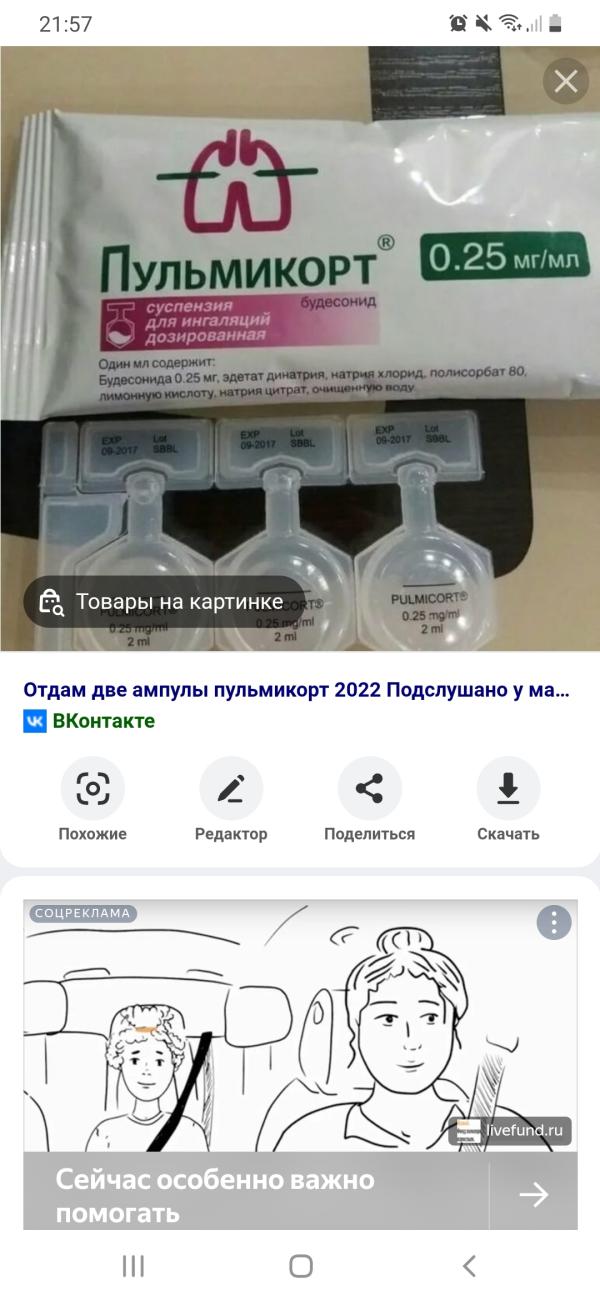The height and width of the screenshot is (1299, 600).
Task: Go back using system navigation
Action: click(x=468, y=1265)
